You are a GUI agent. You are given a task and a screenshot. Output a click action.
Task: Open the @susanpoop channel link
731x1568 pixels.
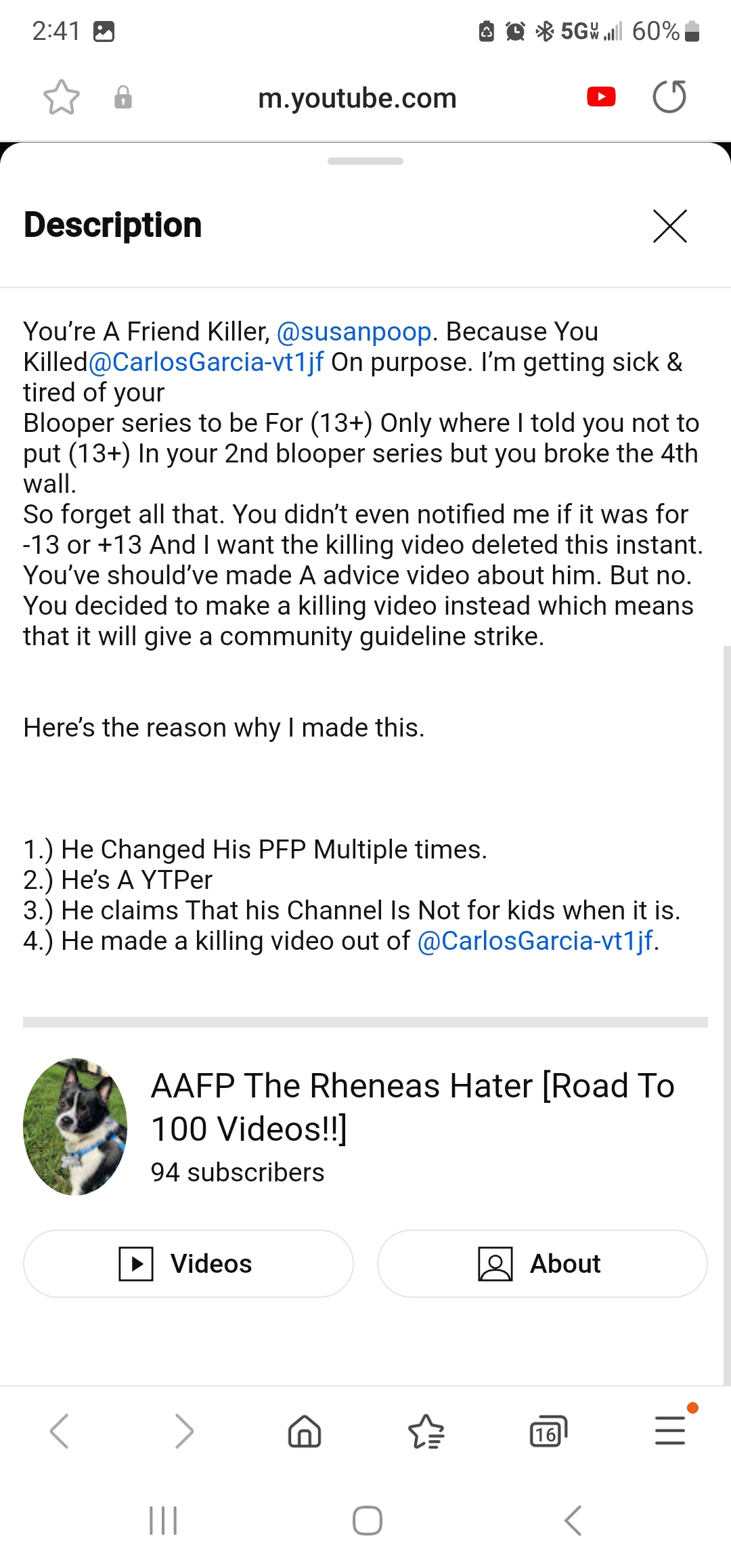tap(354, 332)
